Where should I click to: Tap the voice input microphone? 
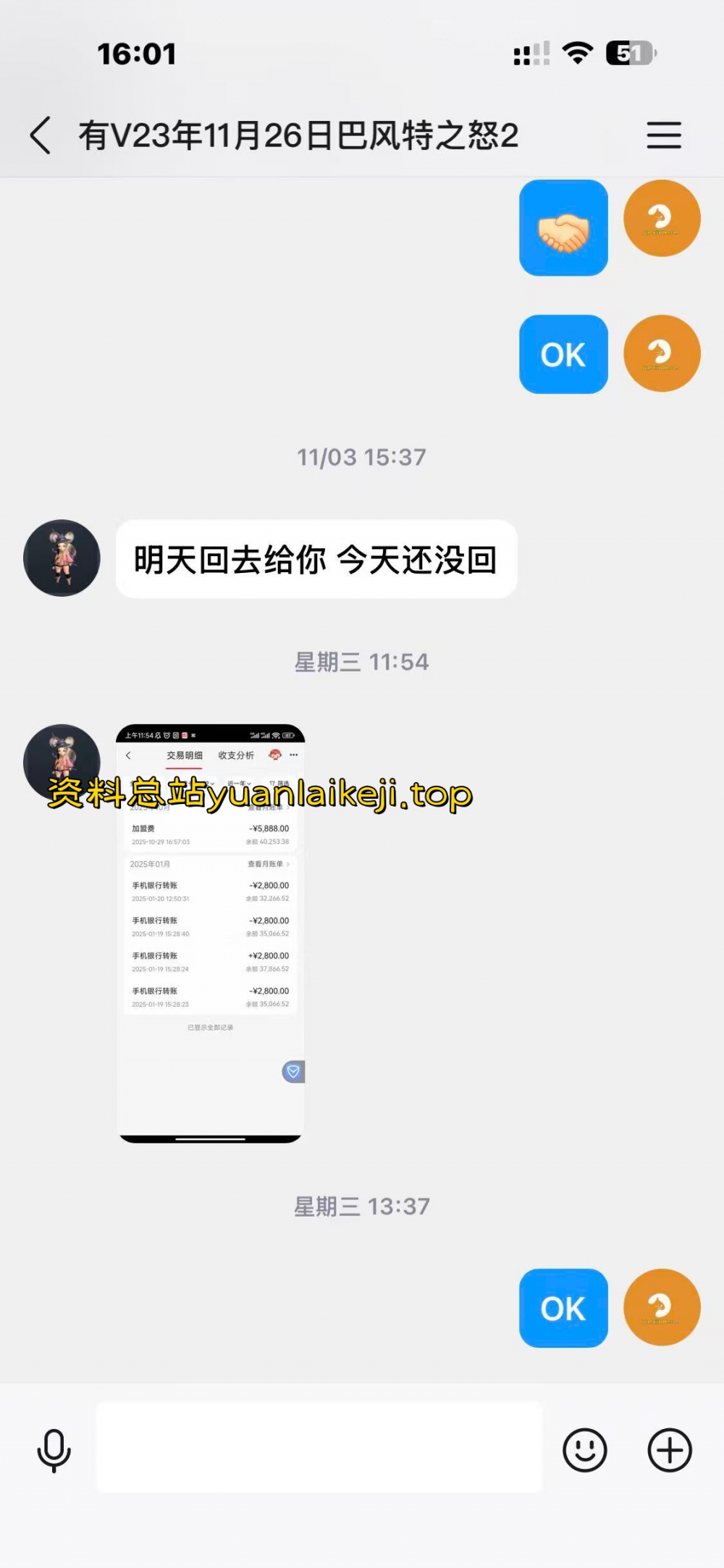coord(54,1451)
